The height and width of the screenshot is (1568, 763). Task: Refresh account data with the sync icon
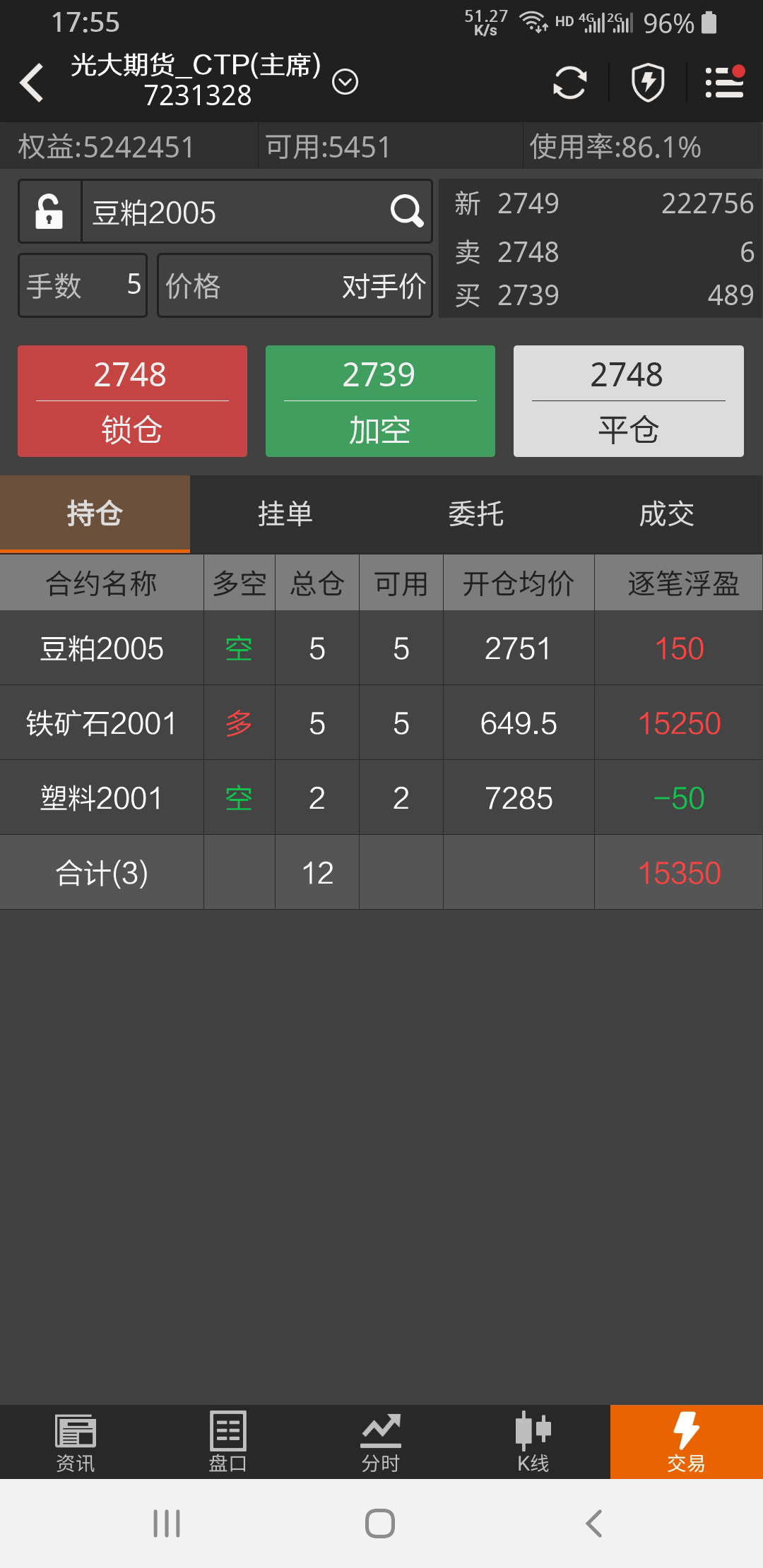569,83
